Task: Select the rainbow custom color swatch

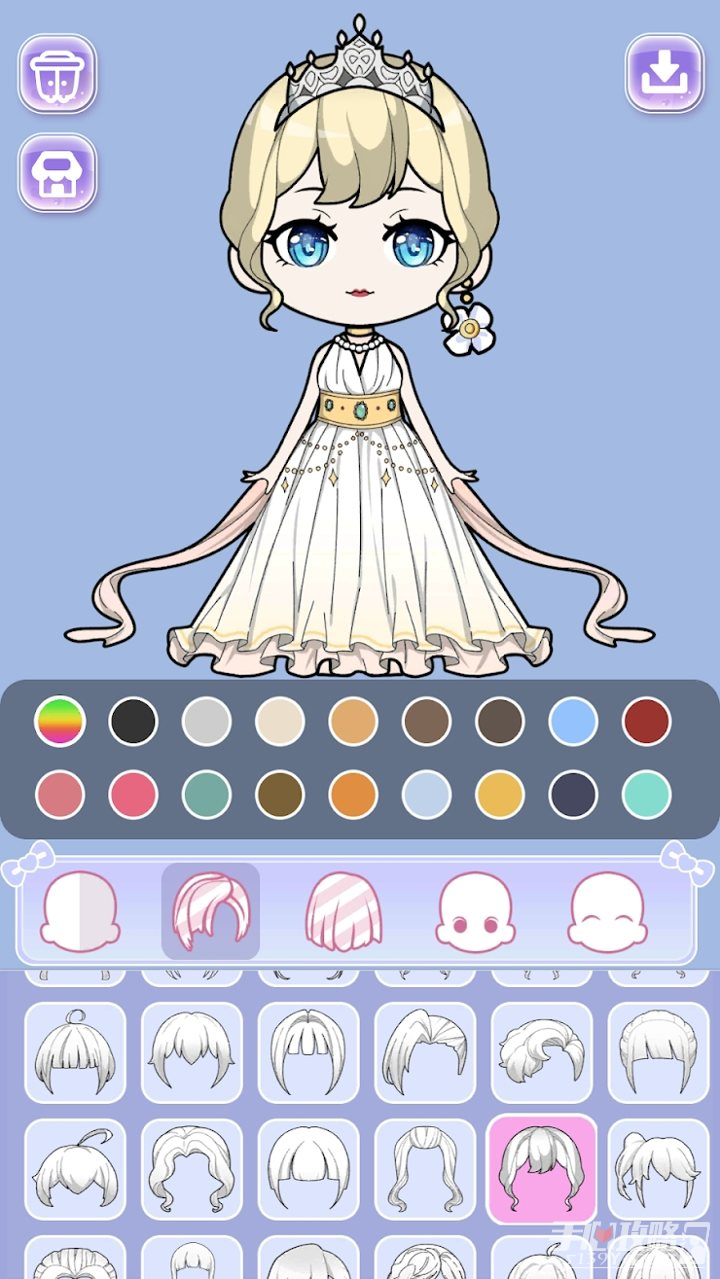Action: [60, 721]
